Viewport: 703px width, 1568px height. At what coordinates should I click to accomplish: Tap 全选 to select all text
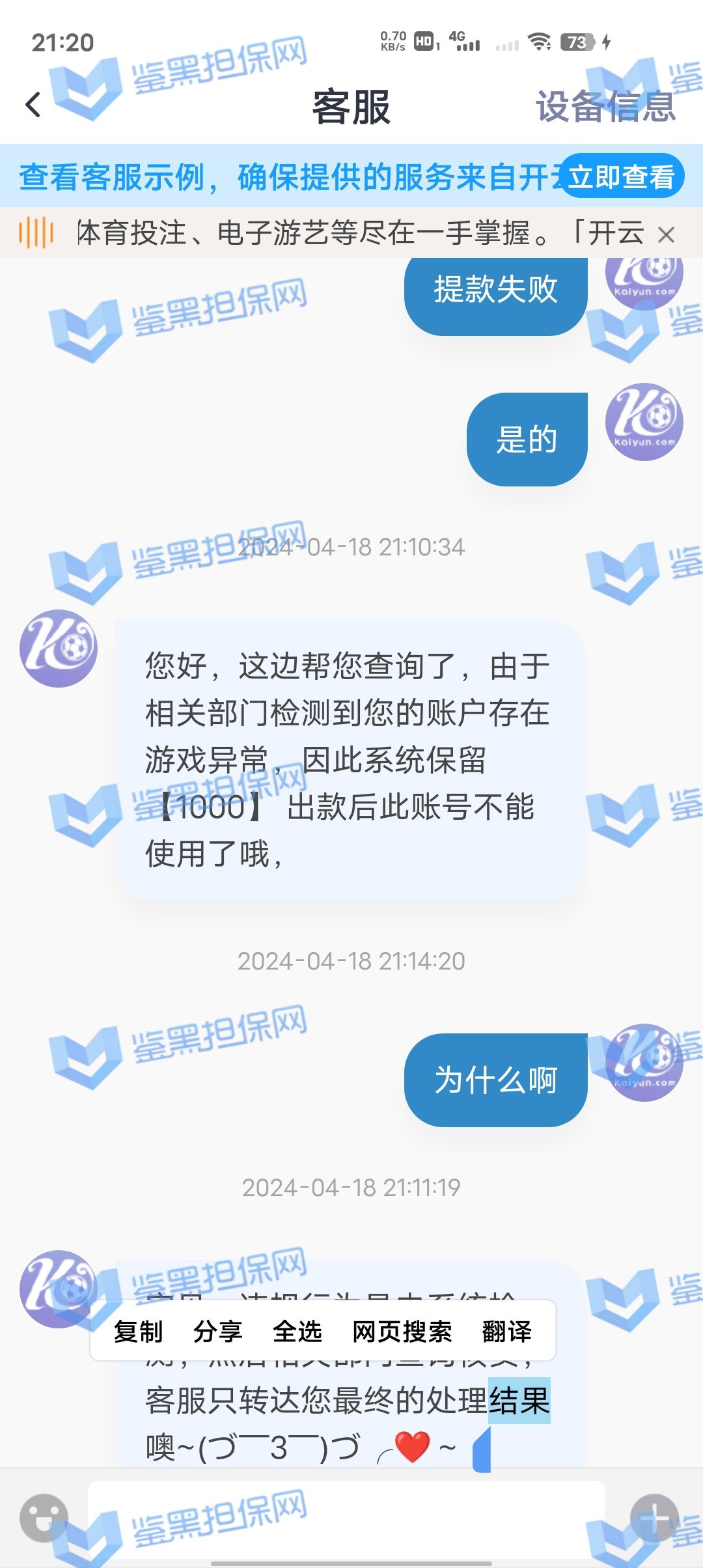(x=297, y=1332)
